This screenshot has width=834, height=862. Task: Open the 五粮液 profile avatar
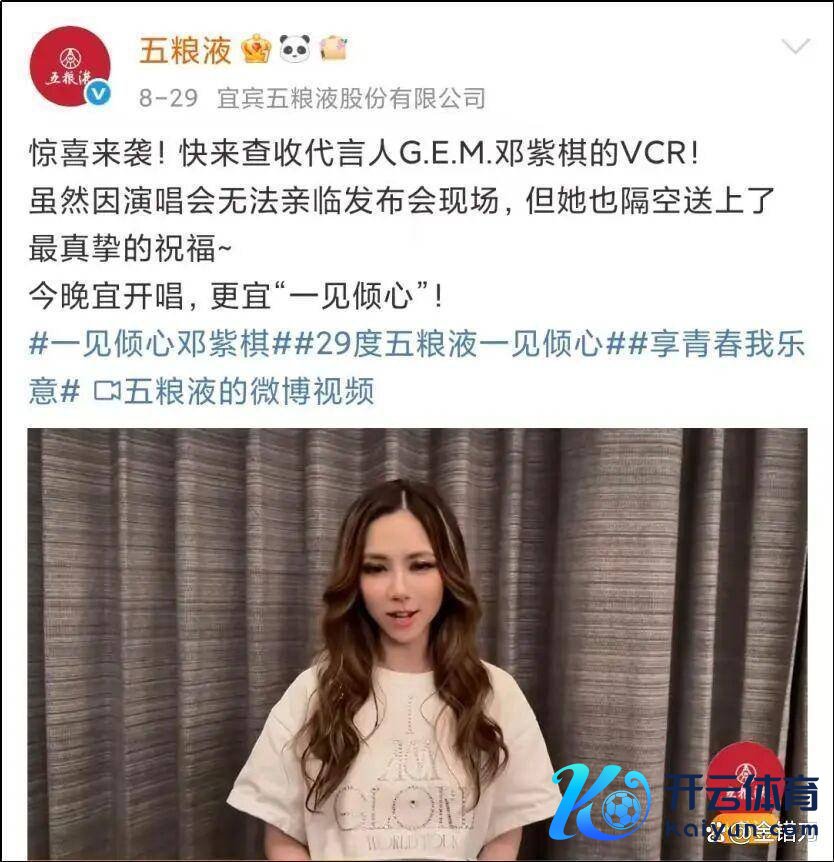pos(70,66)
